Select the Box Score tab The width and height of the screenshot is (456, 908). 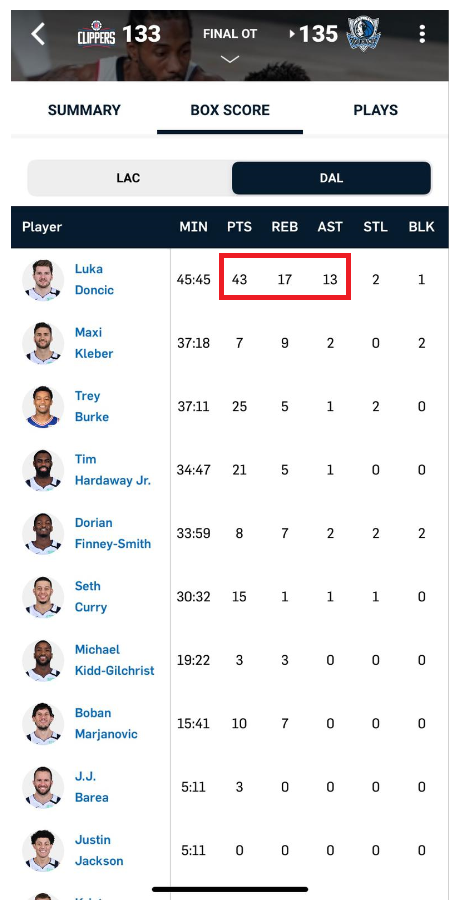click(x=230, y=110)
